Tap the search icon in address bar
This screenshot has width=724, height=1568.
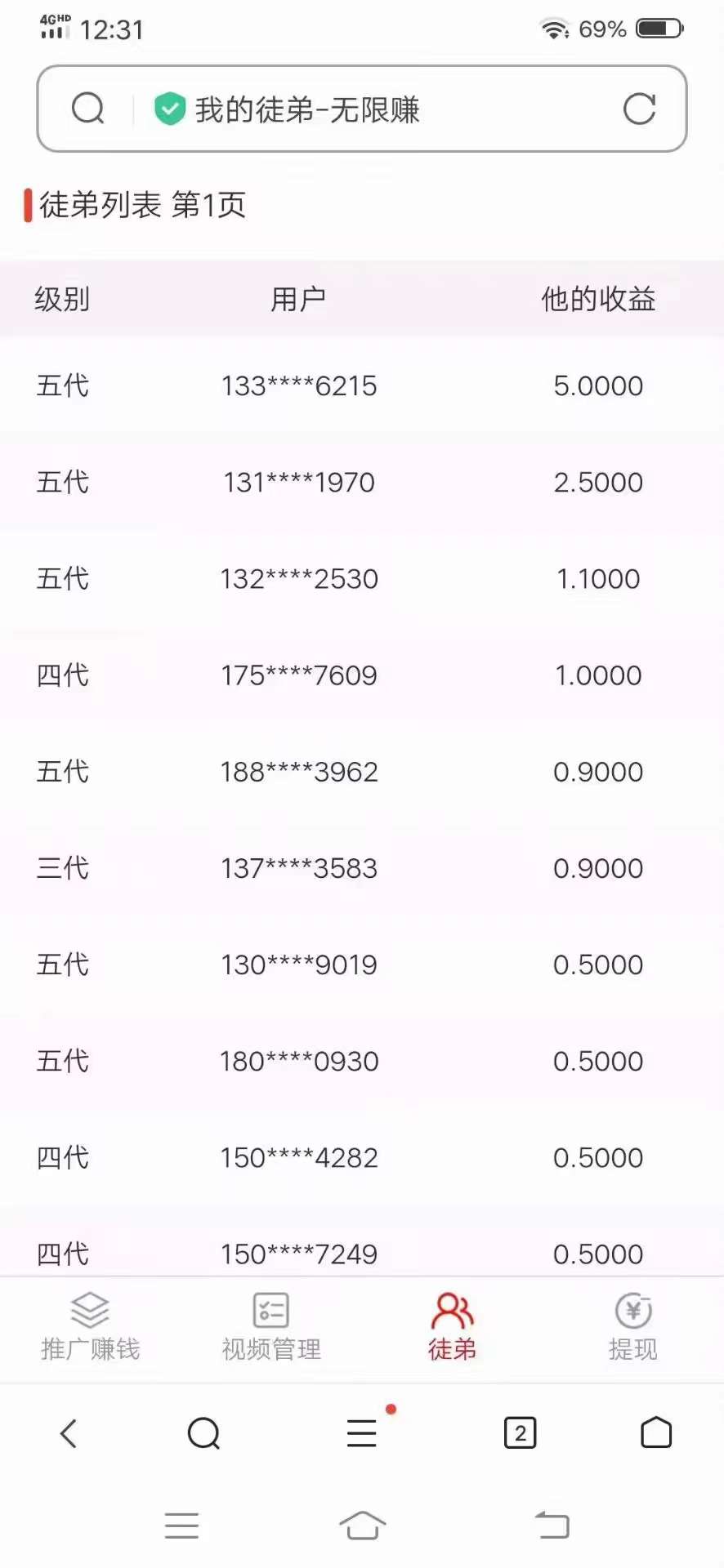click(x=87, y=108)
